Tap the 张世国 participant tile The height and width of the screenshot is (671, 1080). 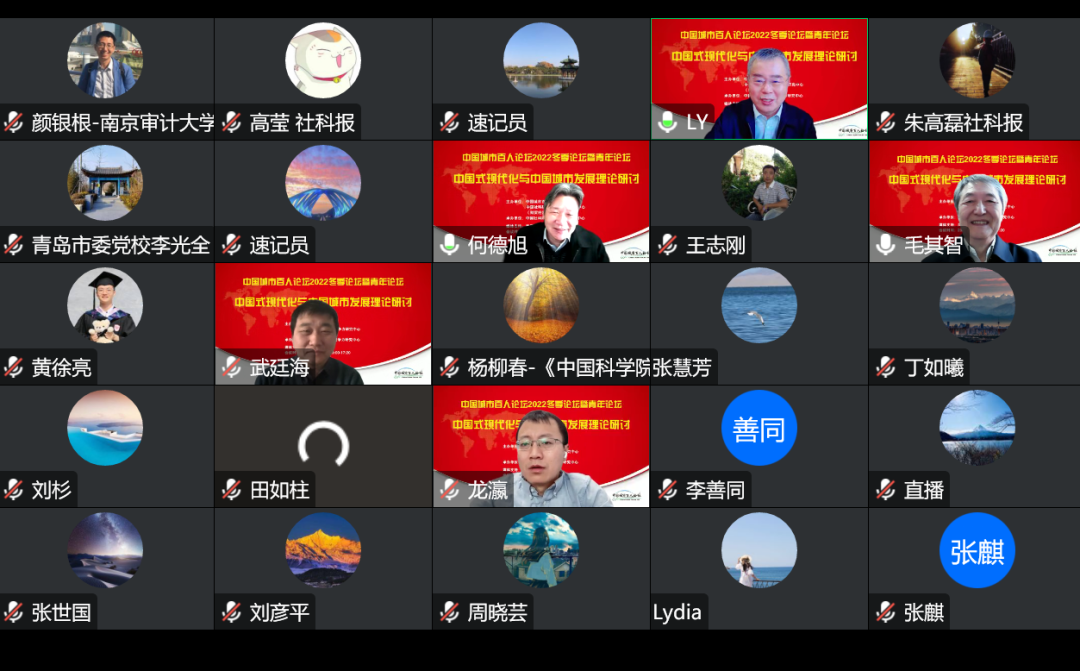coord(106,567)
